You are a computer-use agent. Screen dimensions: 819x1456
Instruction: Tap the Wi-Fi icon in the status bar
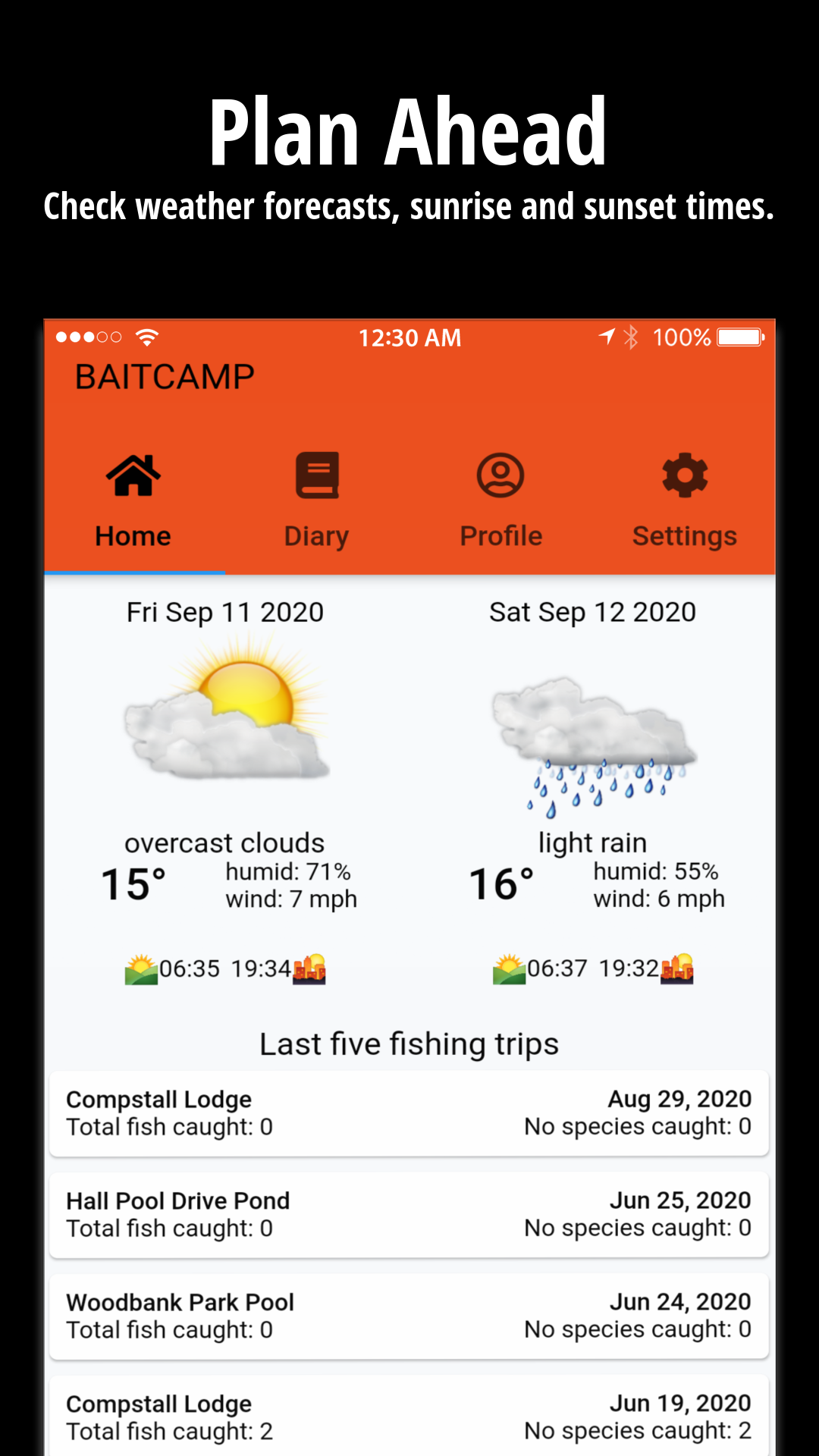145,337
